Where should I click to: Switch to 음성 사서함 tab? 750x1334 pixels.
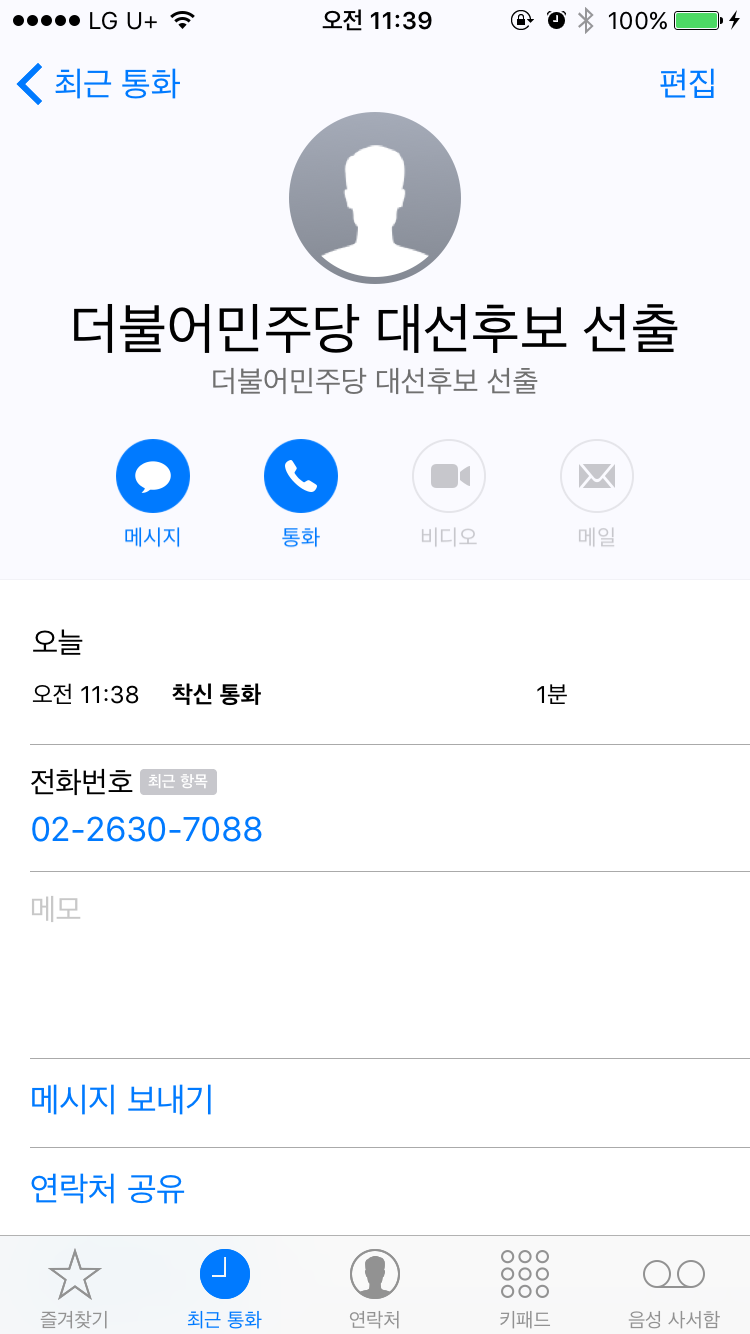674,1288
